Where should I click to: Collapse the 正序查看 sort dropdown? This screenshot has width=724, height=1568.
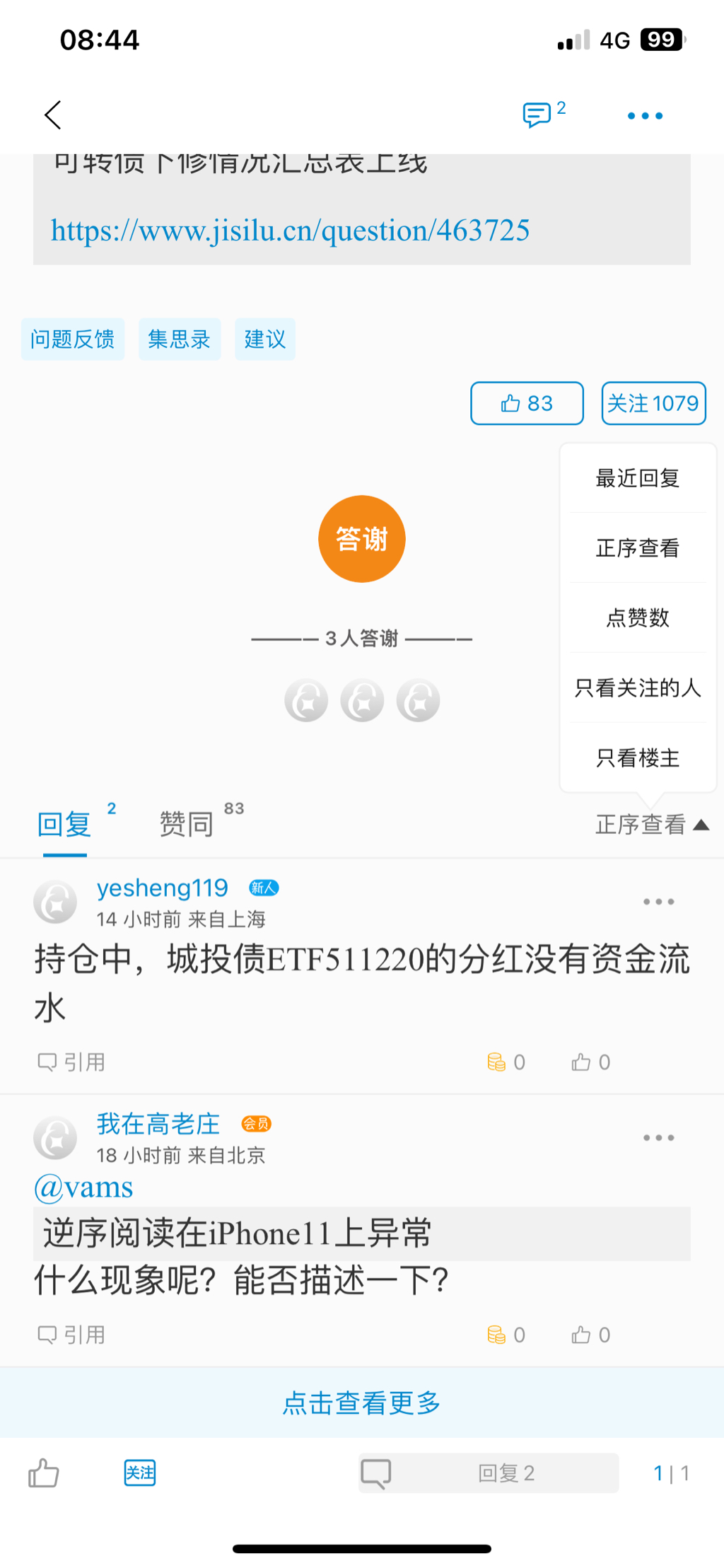coord(652,825)
